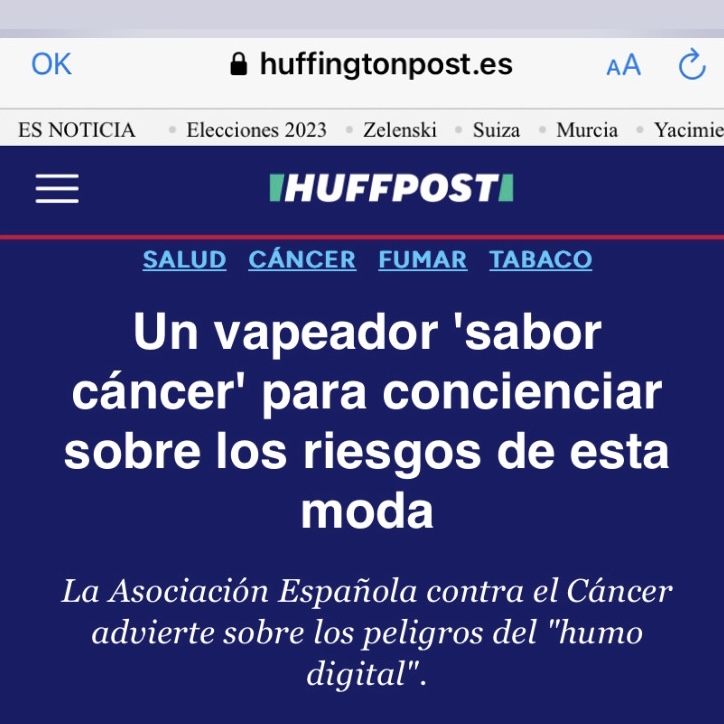Open the FUMAR tag
Viewport: 724px width, 724px height.
[422, 260]
